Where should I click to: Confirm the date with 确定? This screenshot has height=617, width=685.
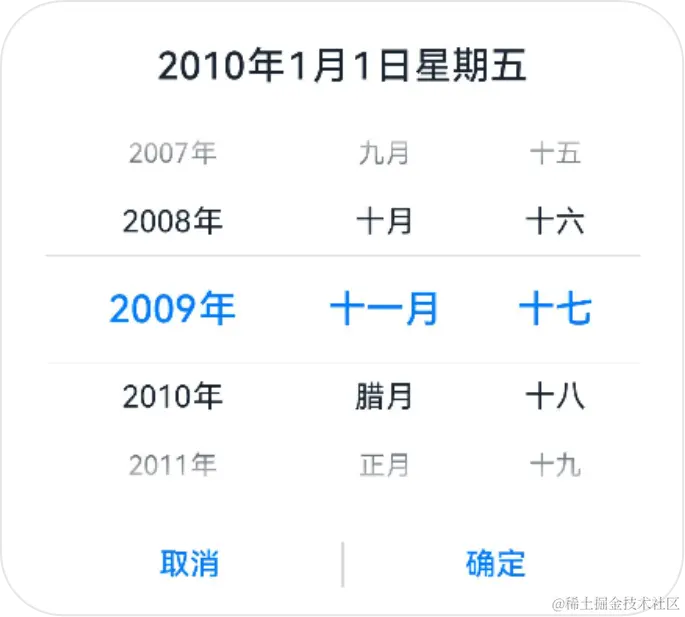[x=496, y=563]
